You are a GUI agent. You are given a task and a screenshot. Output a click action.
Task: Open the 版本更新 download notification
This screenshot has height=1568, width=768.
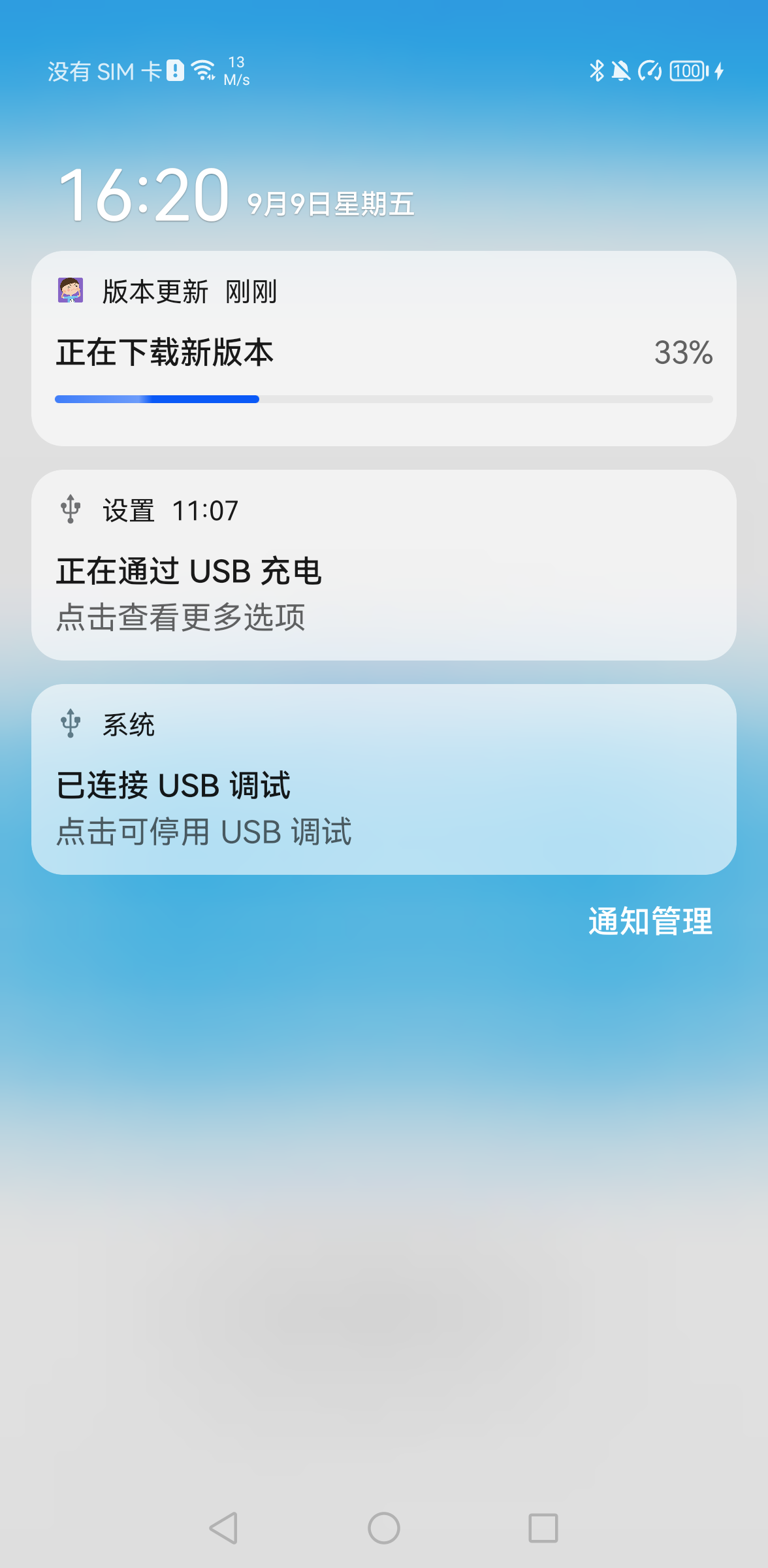pos(384,348)
